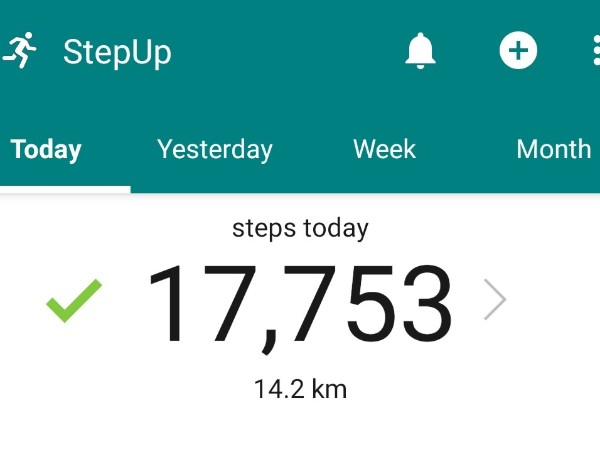Open the overflow menu
Screen dimensions: 600x450
(x=595, y=50)
